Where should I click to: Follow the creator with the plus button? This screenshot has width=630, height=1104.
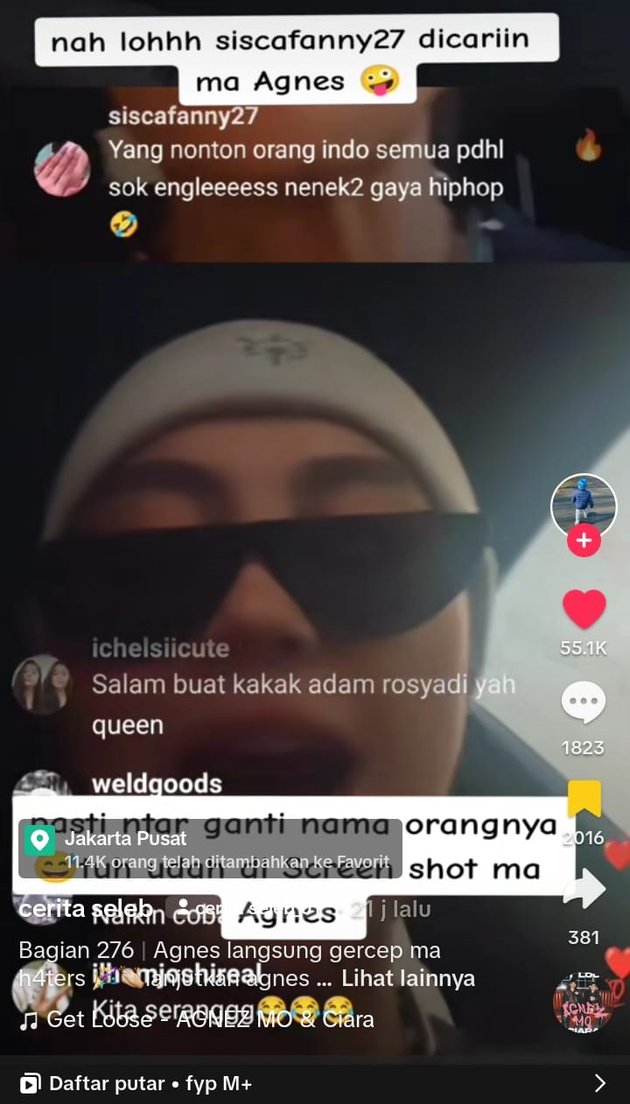click(x=584, y=541)
